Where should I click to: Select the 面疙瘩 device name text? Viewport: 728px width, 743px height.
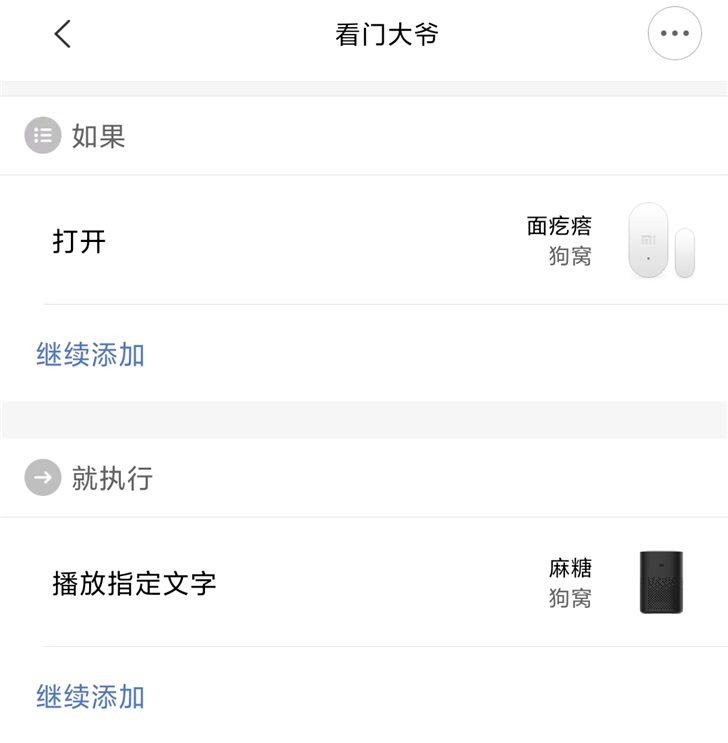point(560,227)
